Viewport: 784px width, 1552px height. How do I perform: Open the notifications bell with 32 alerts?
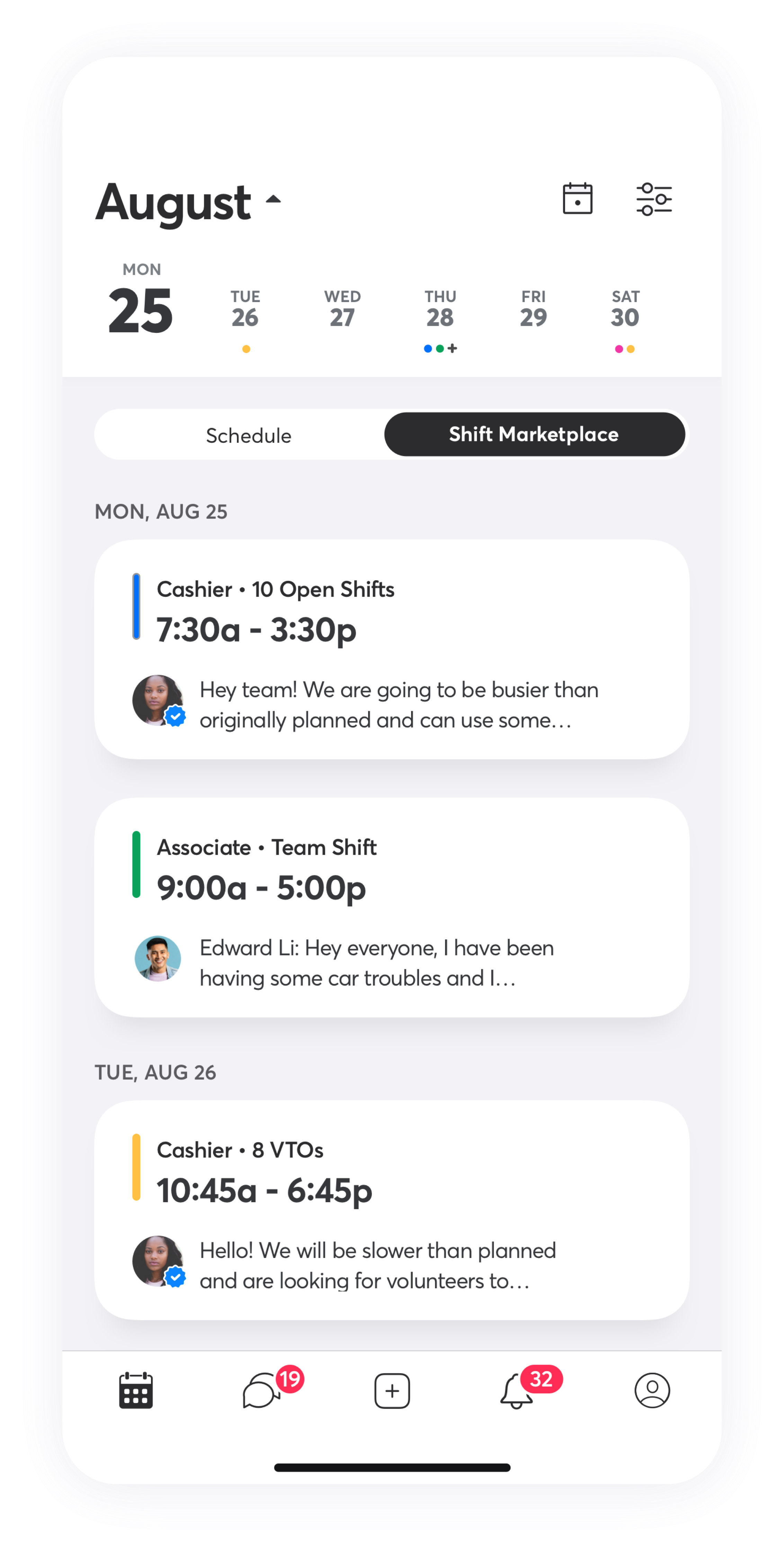click(x=517, y=1391)
